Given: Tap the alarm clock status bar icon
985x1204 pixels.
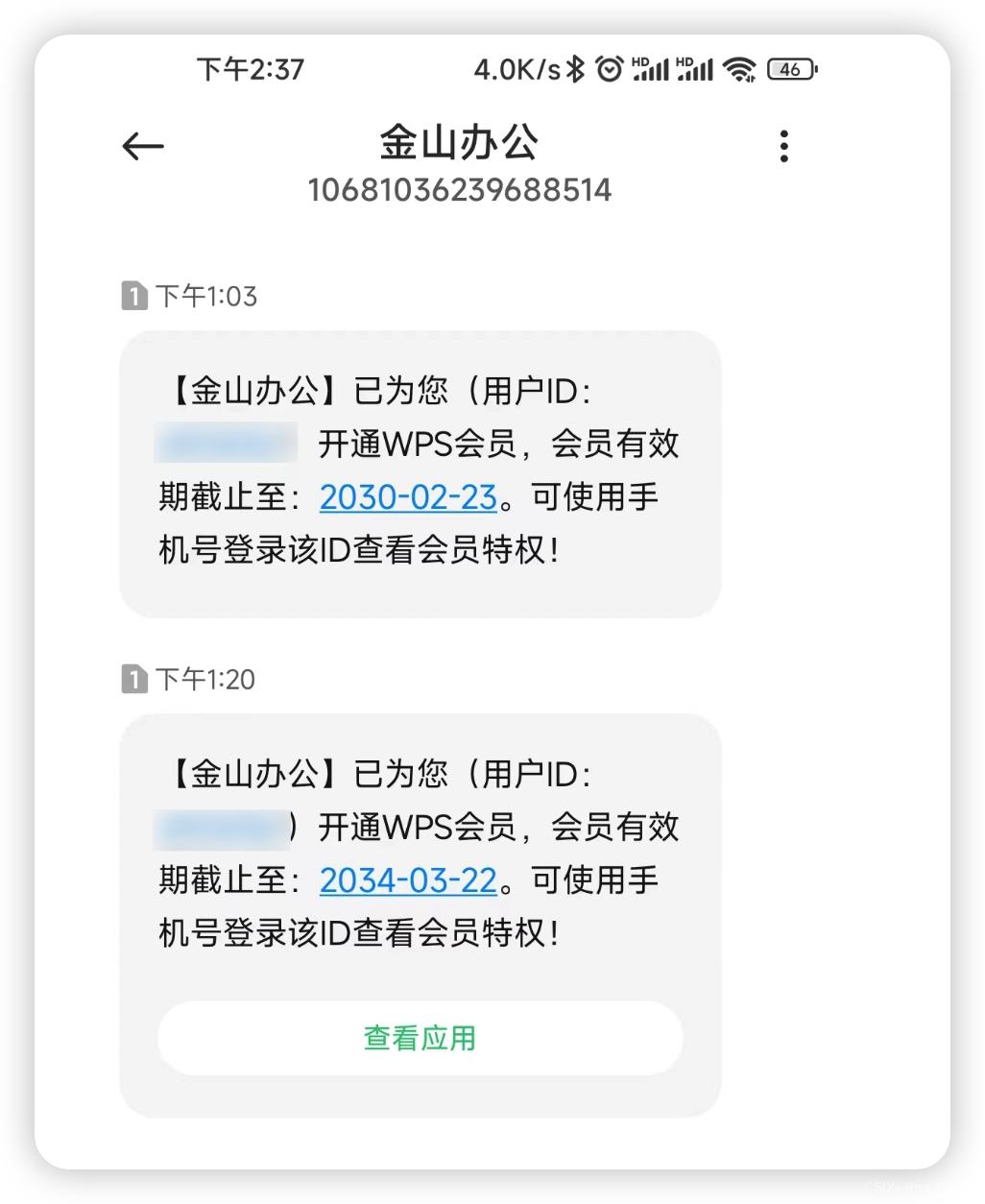Looking at the screenshot, I should (611, 69).
